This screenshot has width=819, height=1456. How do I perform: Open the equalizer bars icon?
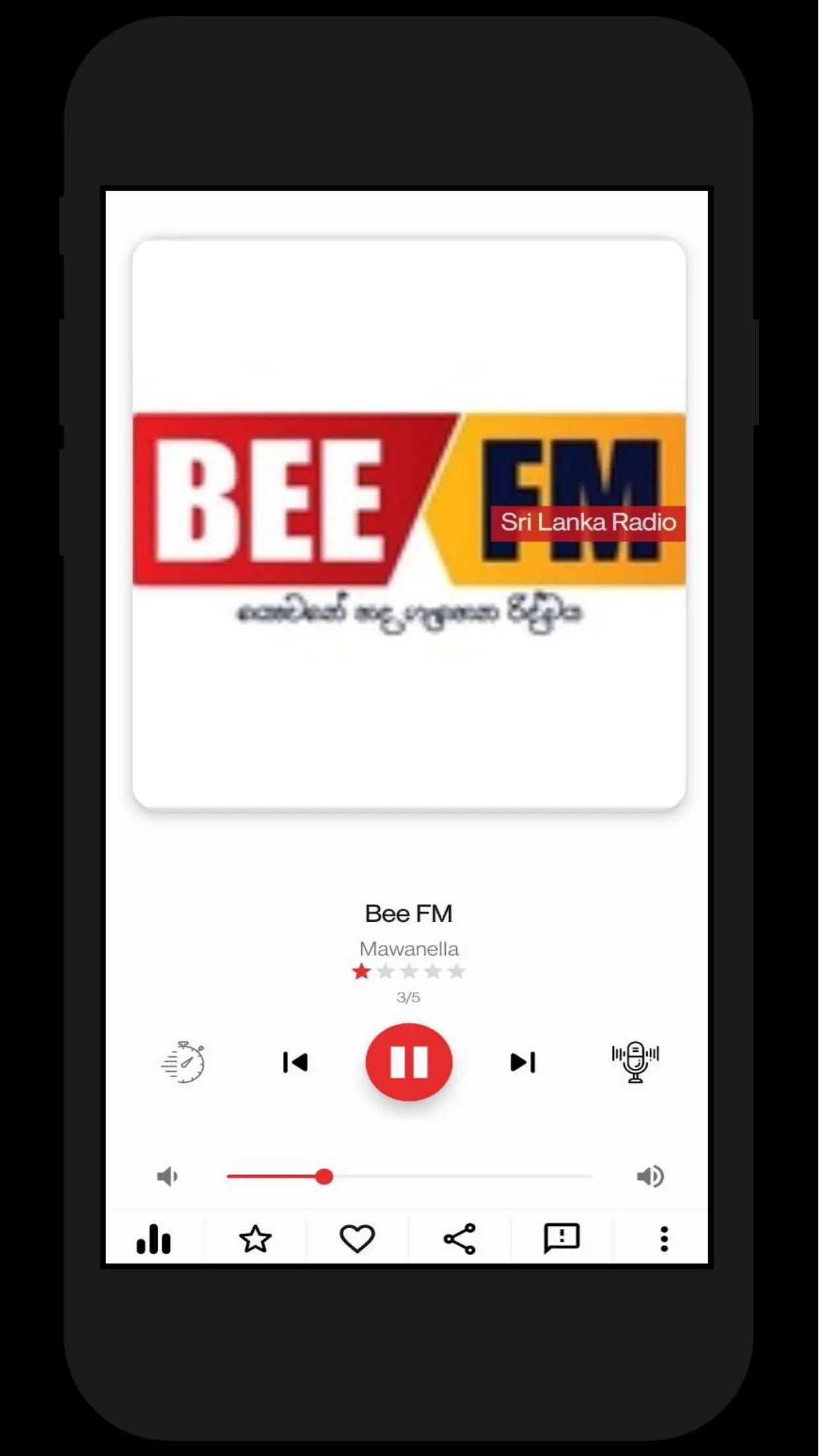[x=154, y=1238]
